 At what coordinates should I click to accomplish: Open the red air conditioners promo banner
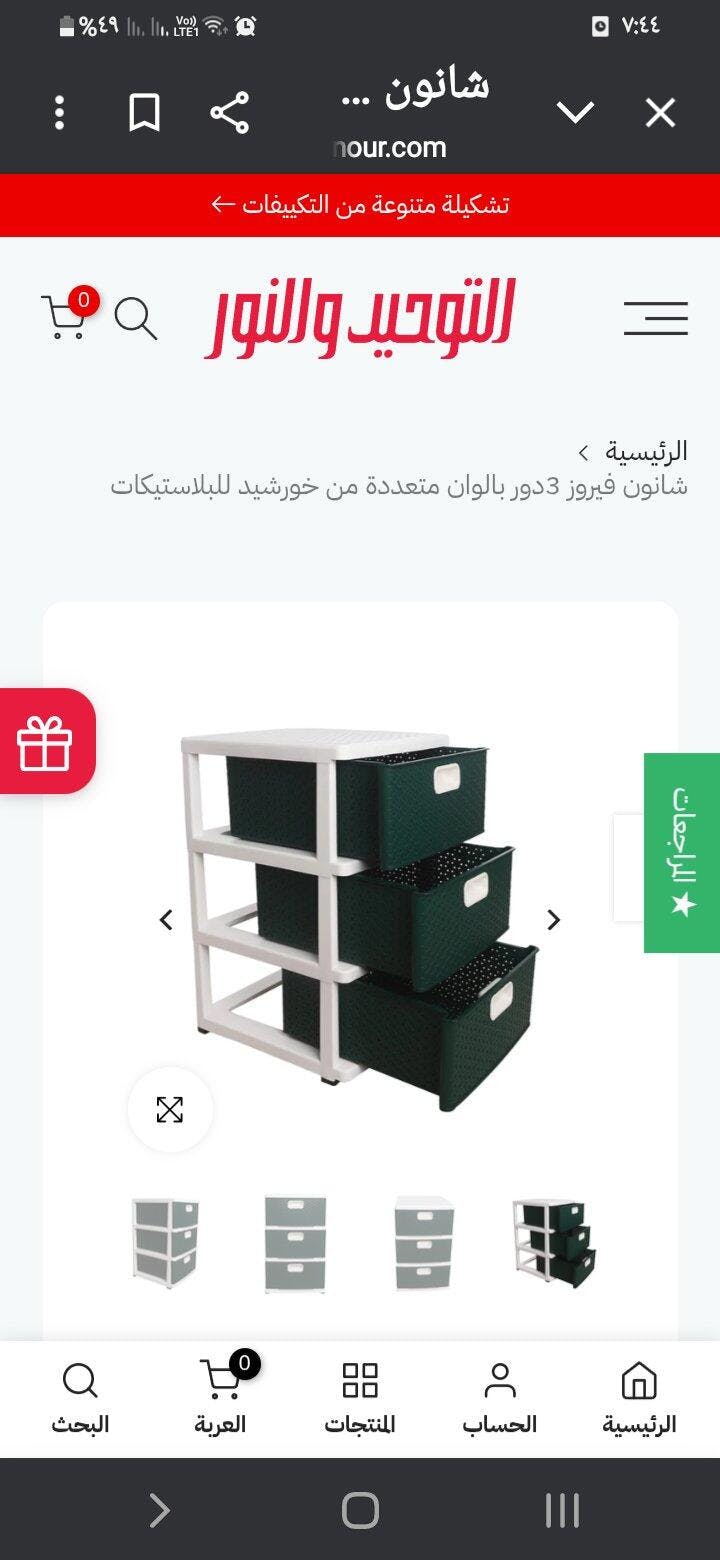tap(360, 205)
